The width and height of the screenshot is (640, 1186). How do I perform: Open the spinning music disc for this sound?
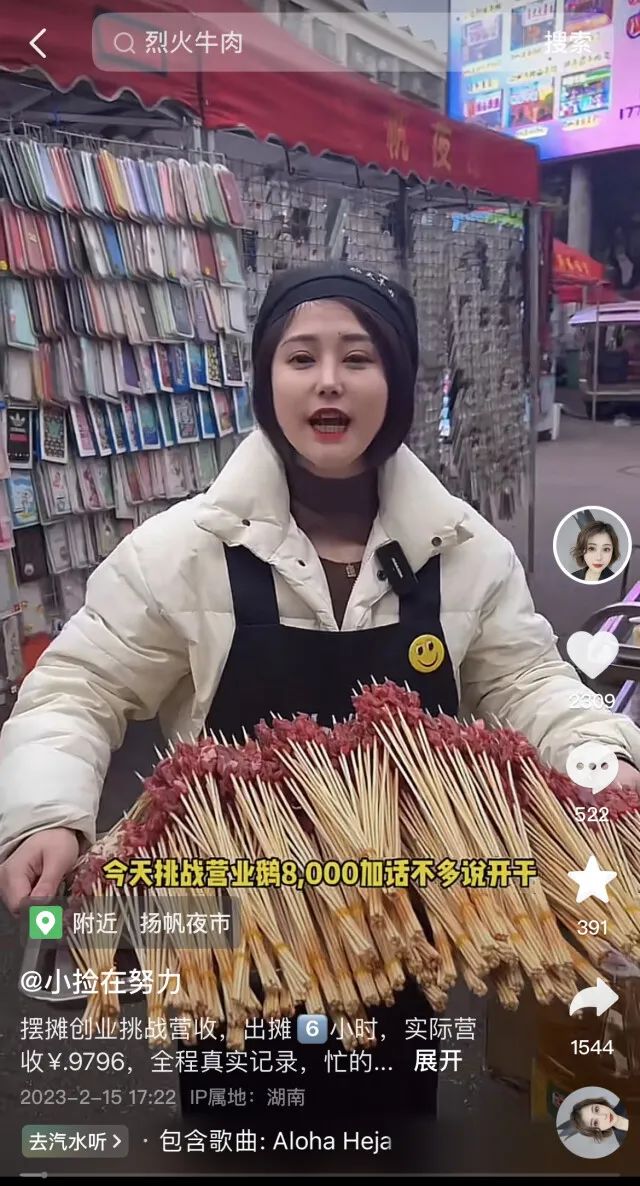pos(592,1122)
